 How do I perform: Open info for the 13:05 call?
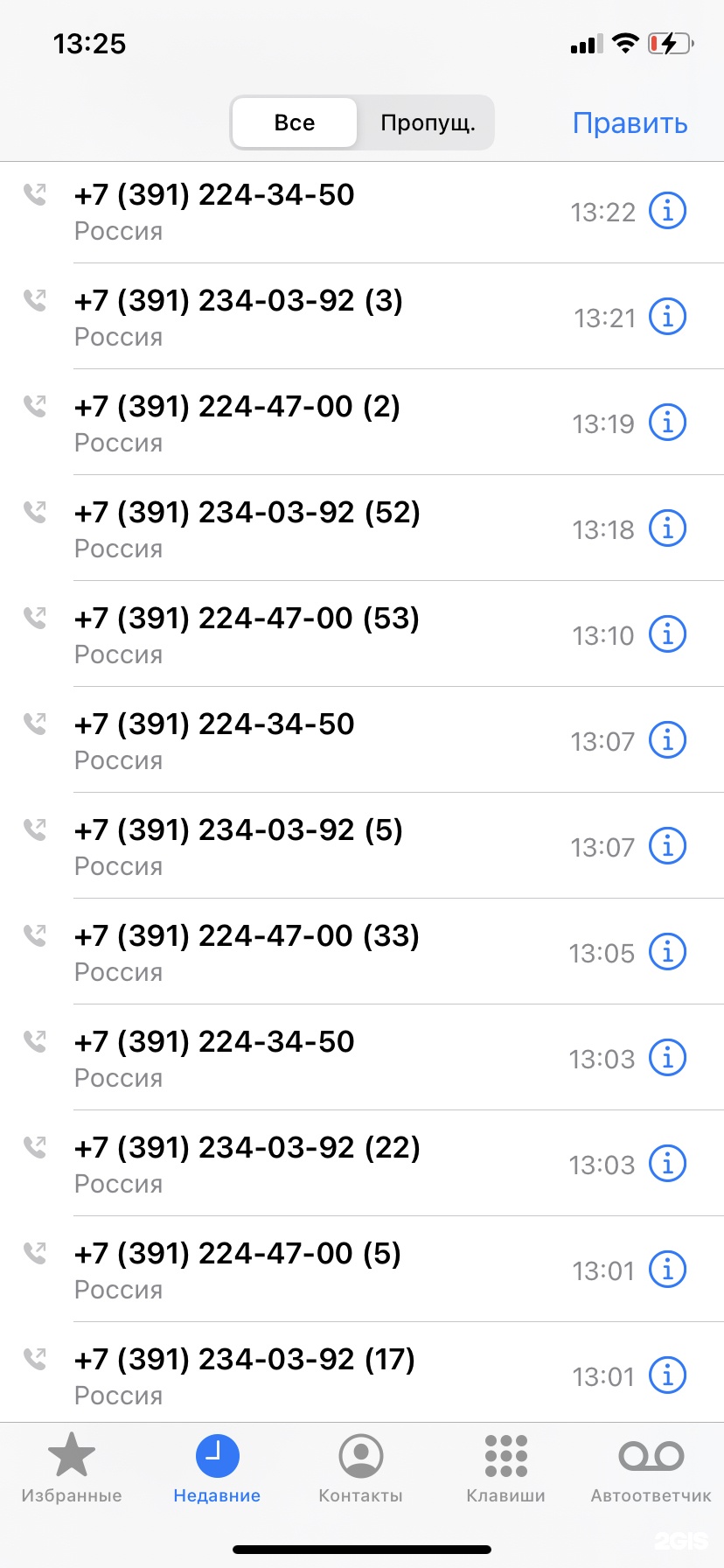(667, 952)
